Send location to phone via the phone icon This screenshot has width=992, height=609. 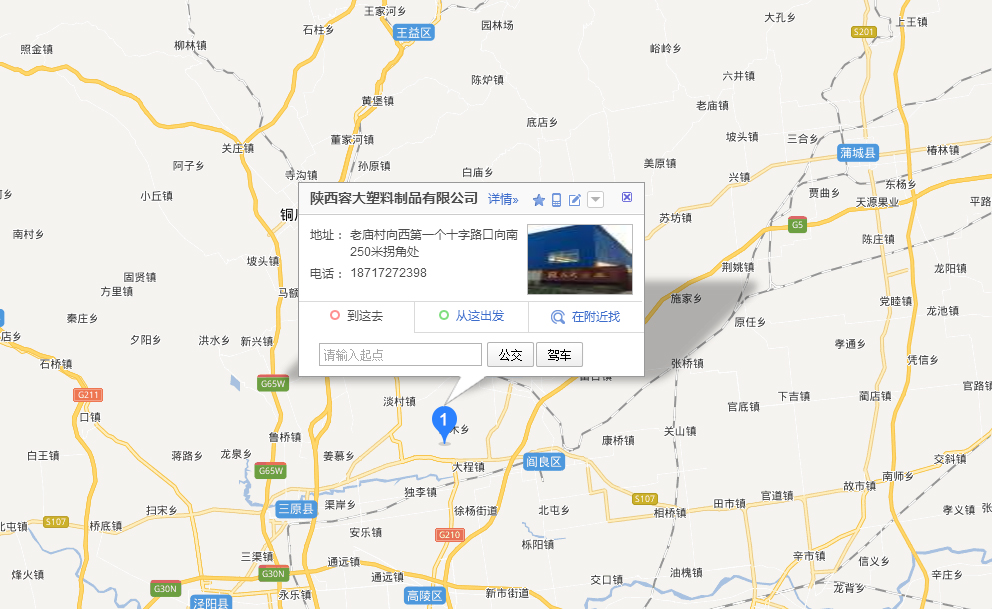pyautogui.click(x=557, y=200)
